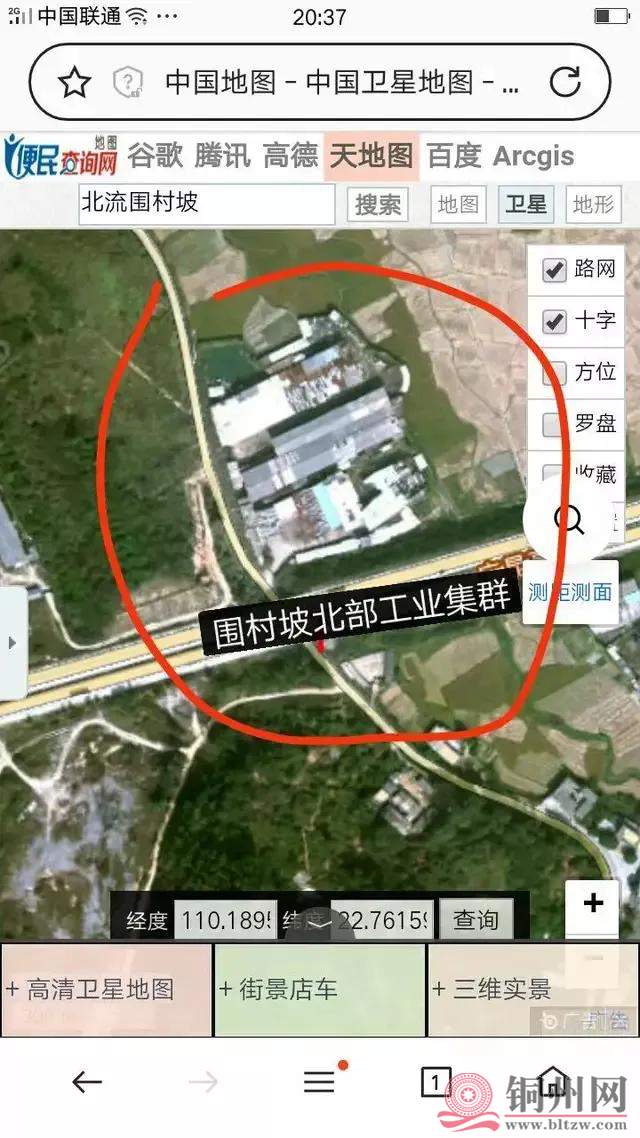
Task: Switch to the Arcgis map source
Action: coord(533,156)
